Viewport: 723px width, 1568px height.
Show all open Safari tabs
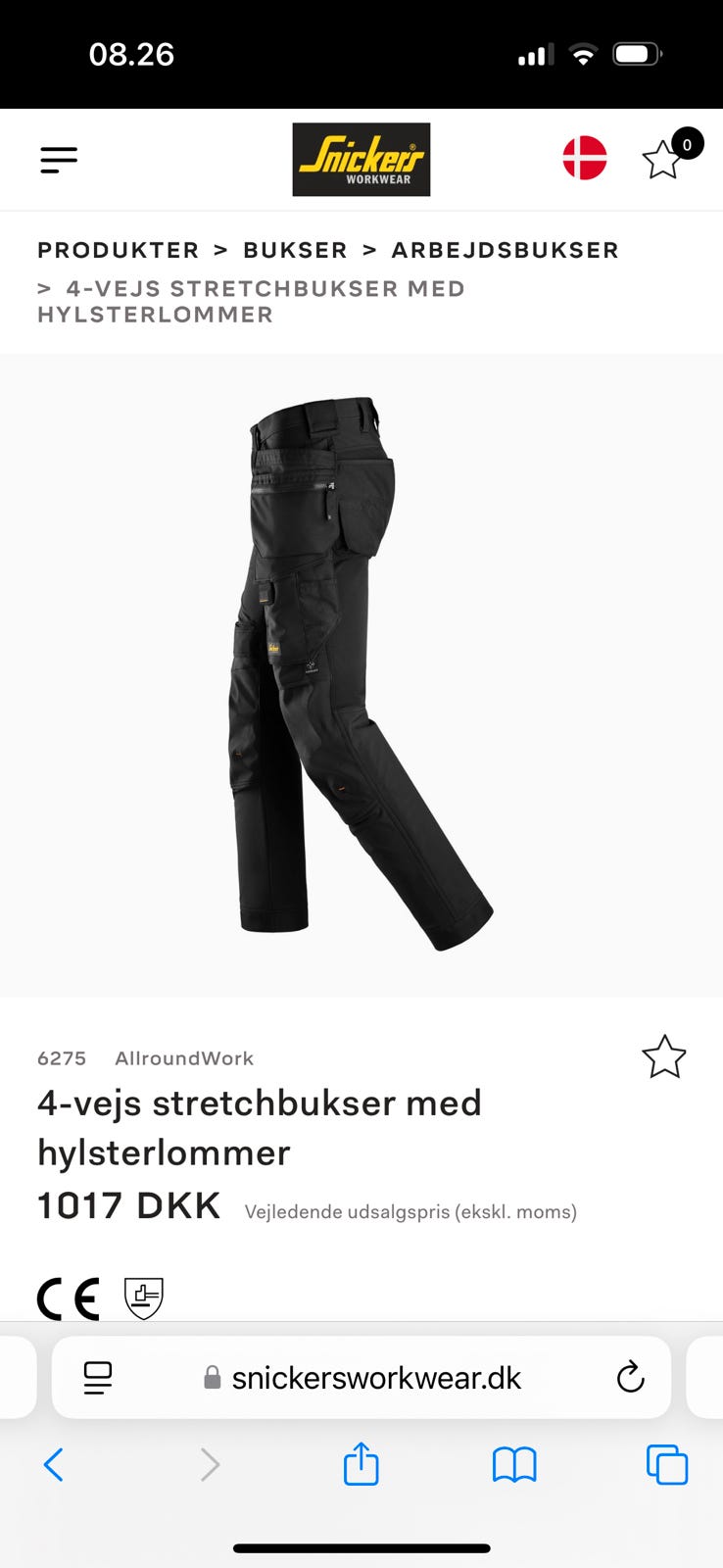[666, 1465]
